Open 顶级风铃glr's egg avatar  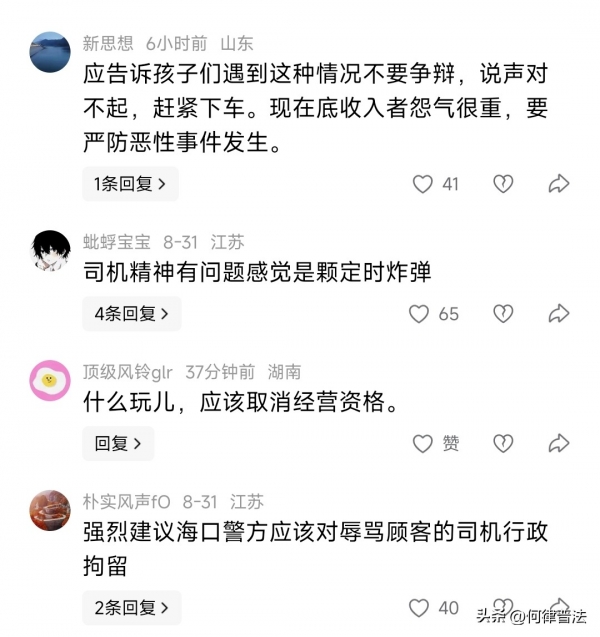(x=49, y=380)
